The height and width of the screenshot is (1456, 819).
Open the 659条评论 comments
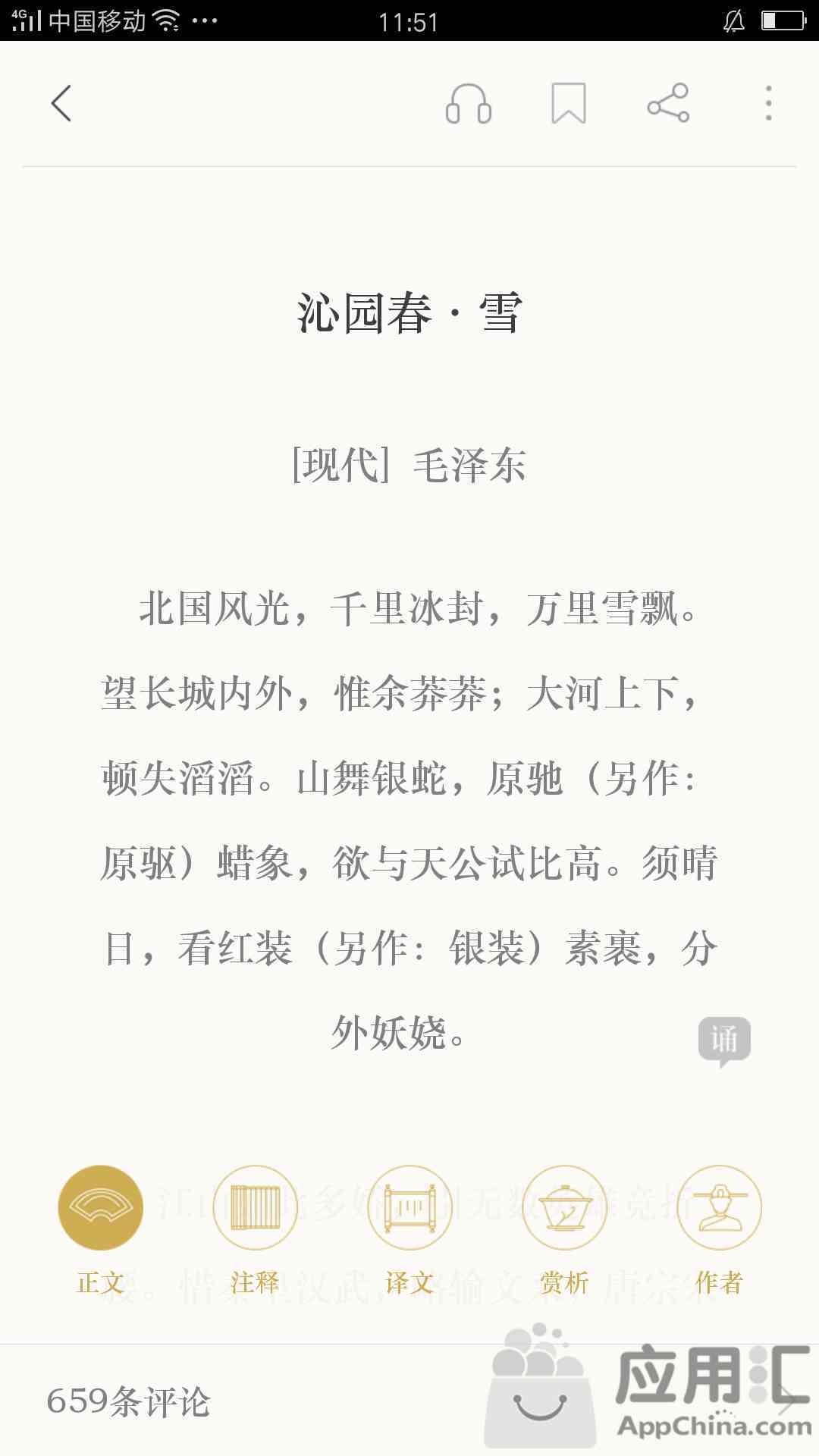click(128, 1401)
